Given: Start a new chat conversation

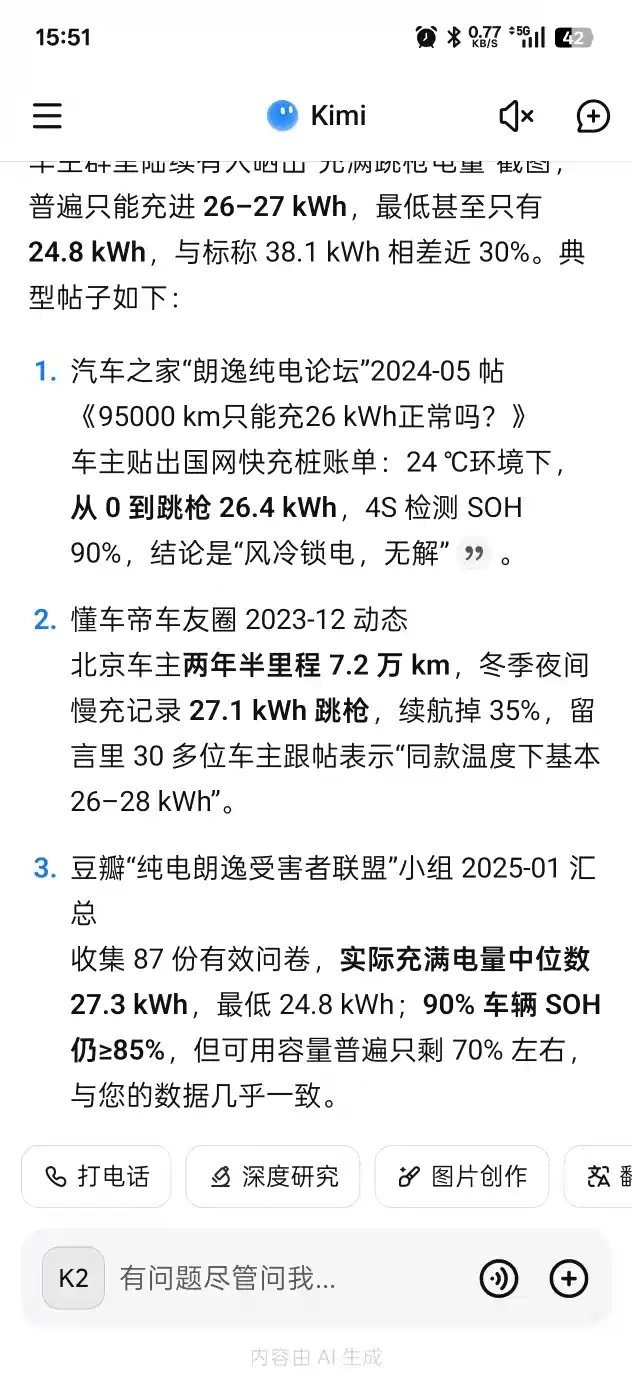Looking at the screenshot, I should (593, 116).
